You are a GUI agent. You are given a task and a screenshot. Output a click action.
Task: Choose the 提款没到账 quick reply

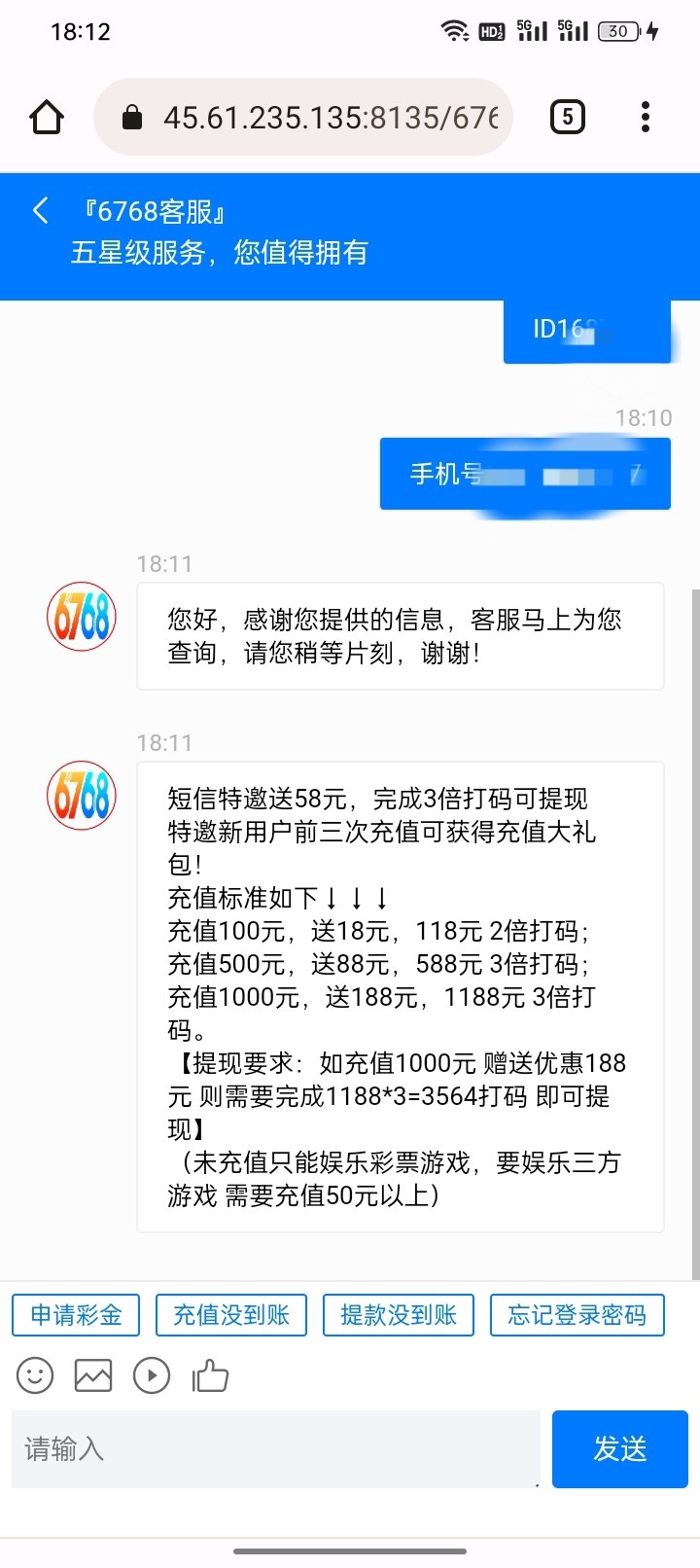point(399,1315)
